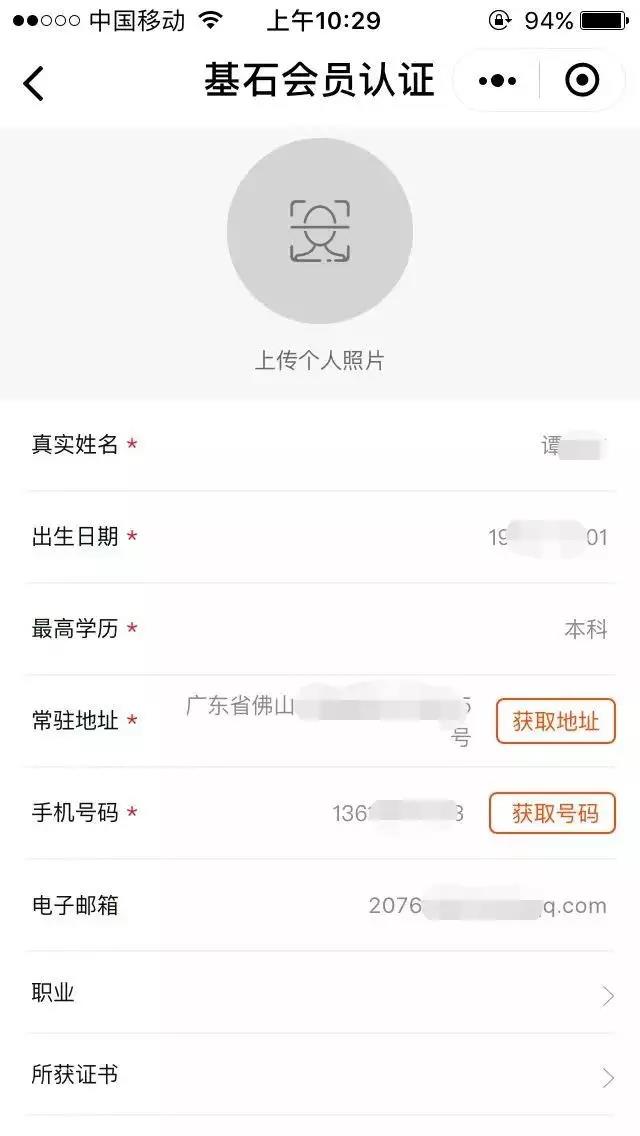The image size is (640, 1136).
Task: Edit the 电子邮箱 field
Action: (x=320, y=906)
